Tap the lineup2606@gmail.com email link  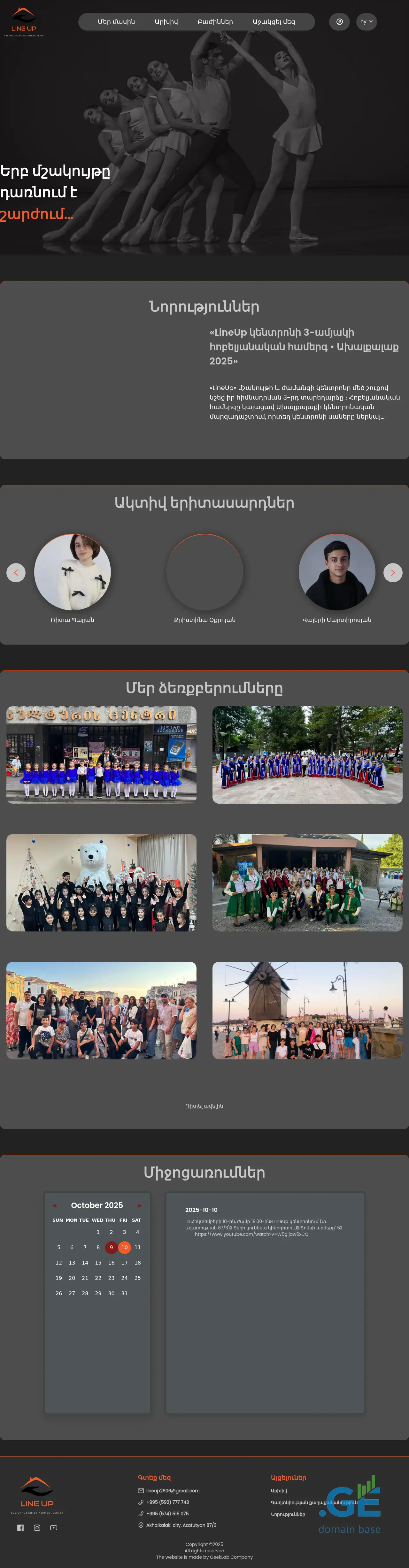click(x=172, y=1491)
